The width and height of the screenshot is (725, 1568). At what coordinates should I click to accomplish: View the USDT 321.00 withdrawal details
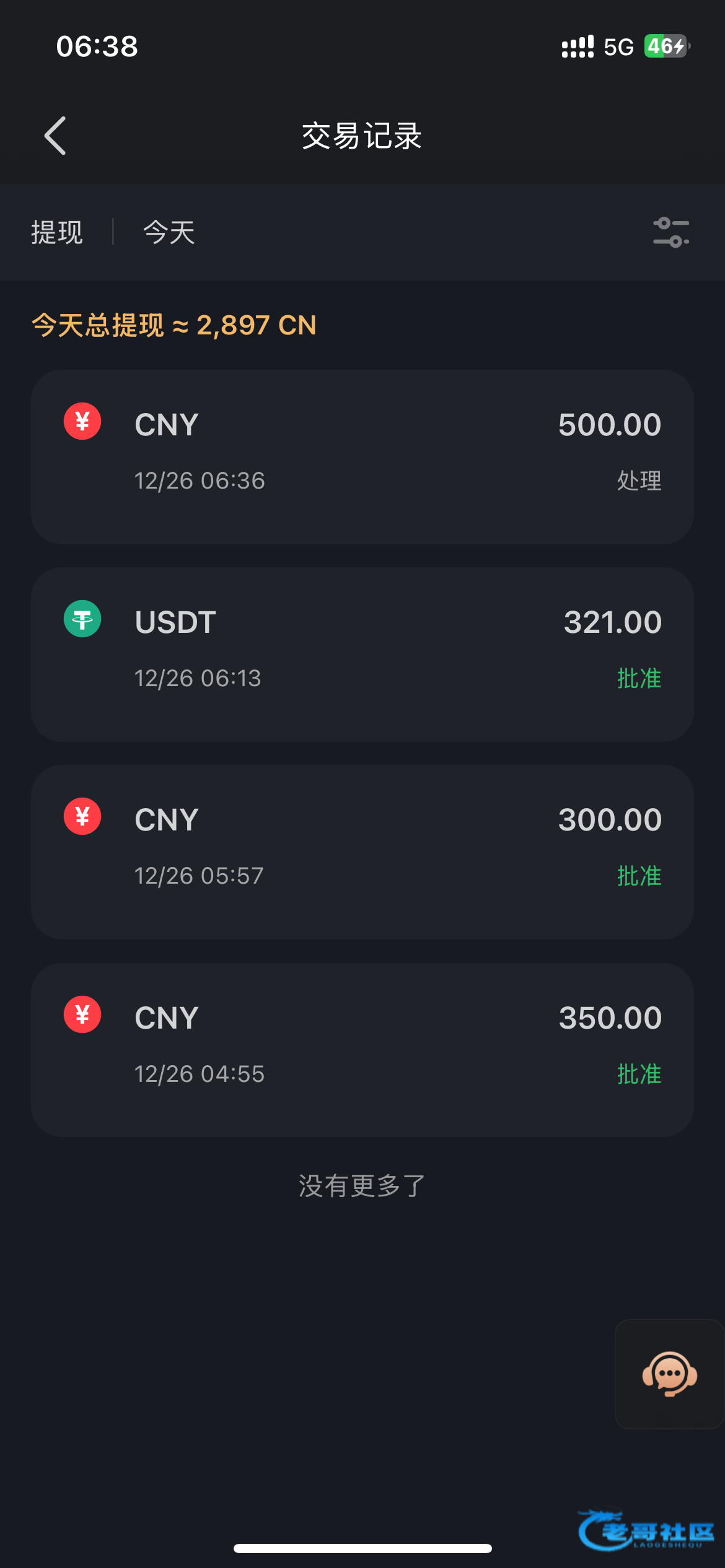pyautogui.click(x=362, y=654)
